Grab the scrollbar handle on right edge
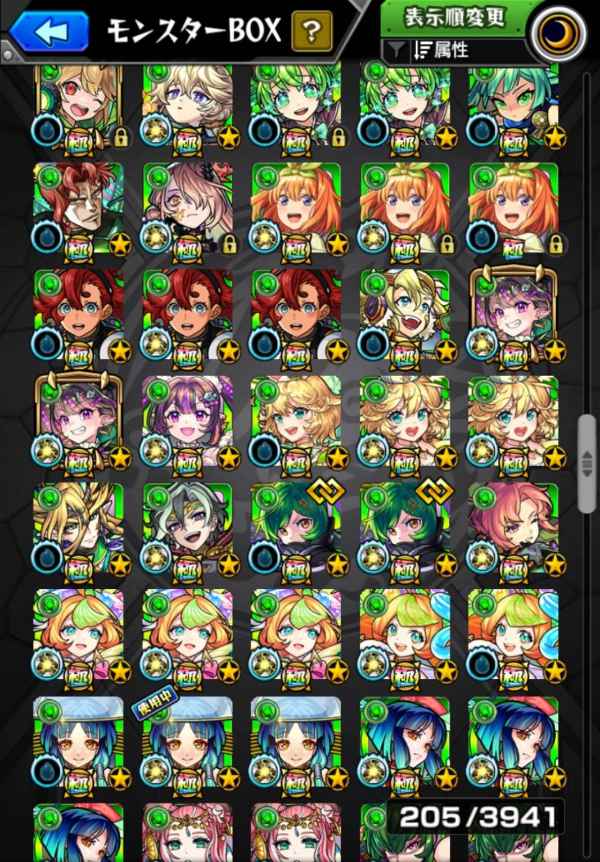The width and height of the screenshot is (600, 862). click(587, 465)
